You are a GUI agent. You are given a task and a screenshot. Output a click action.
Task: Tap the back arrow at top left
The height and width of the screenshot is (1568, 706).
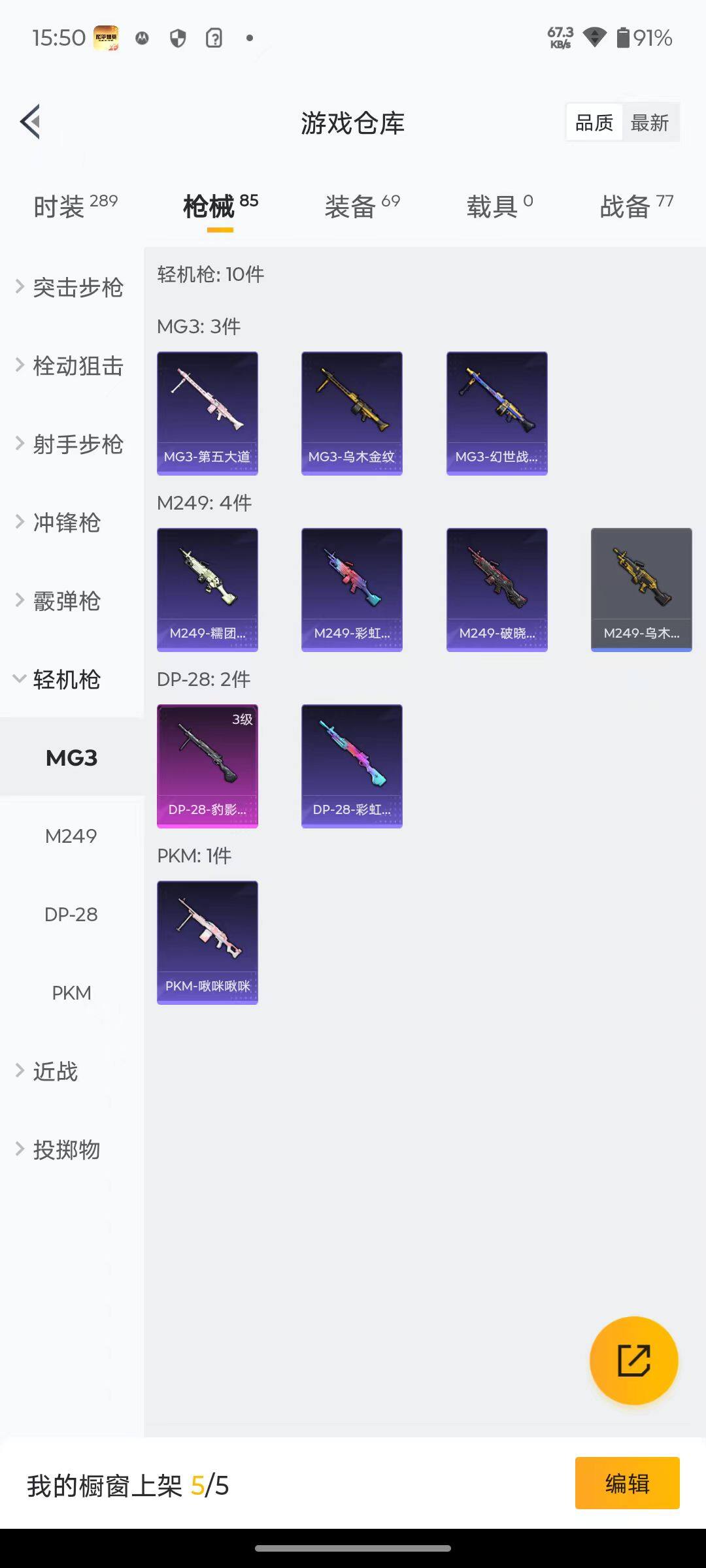[x=30, y=122]
